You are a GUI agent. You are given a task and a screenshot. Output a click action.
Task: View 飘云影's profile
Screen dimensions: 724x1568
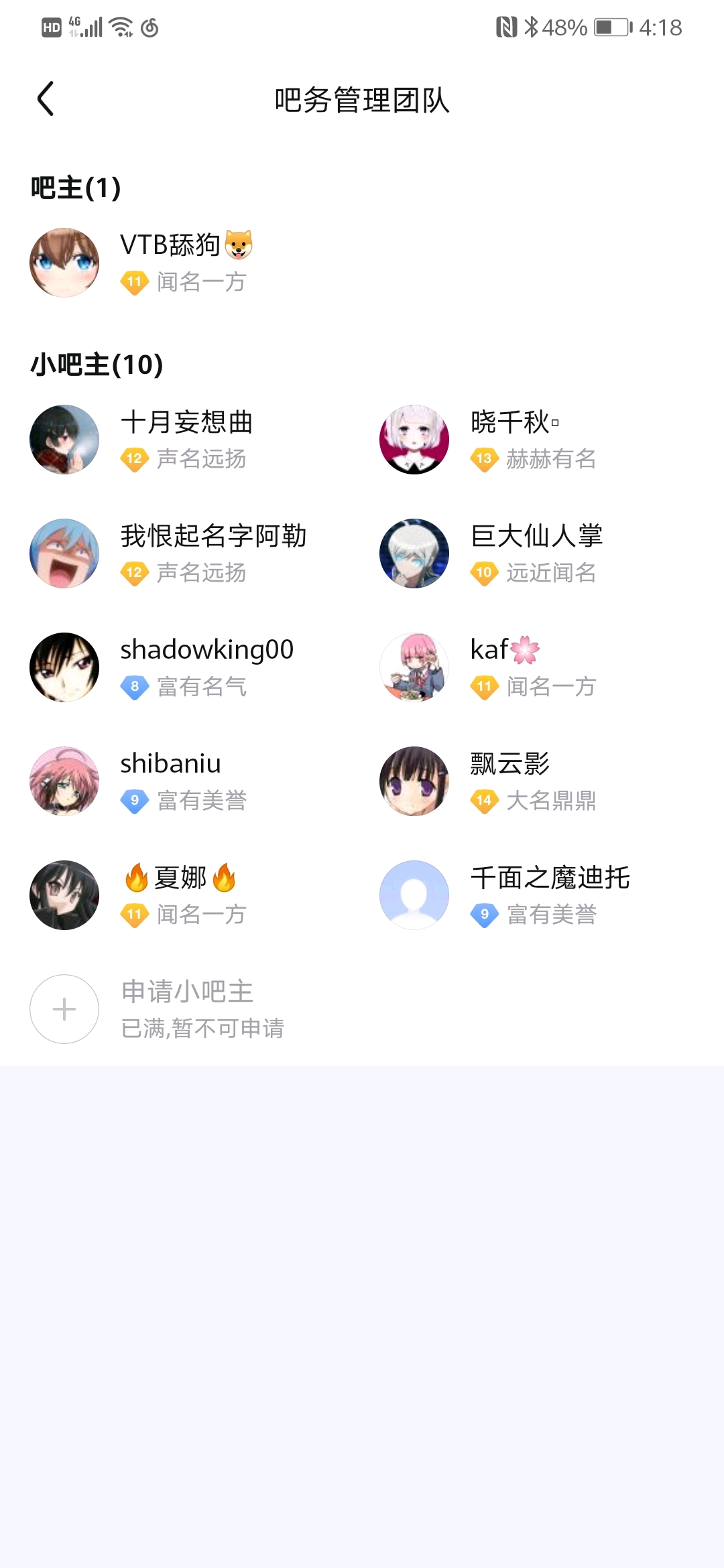pos(414,781)
